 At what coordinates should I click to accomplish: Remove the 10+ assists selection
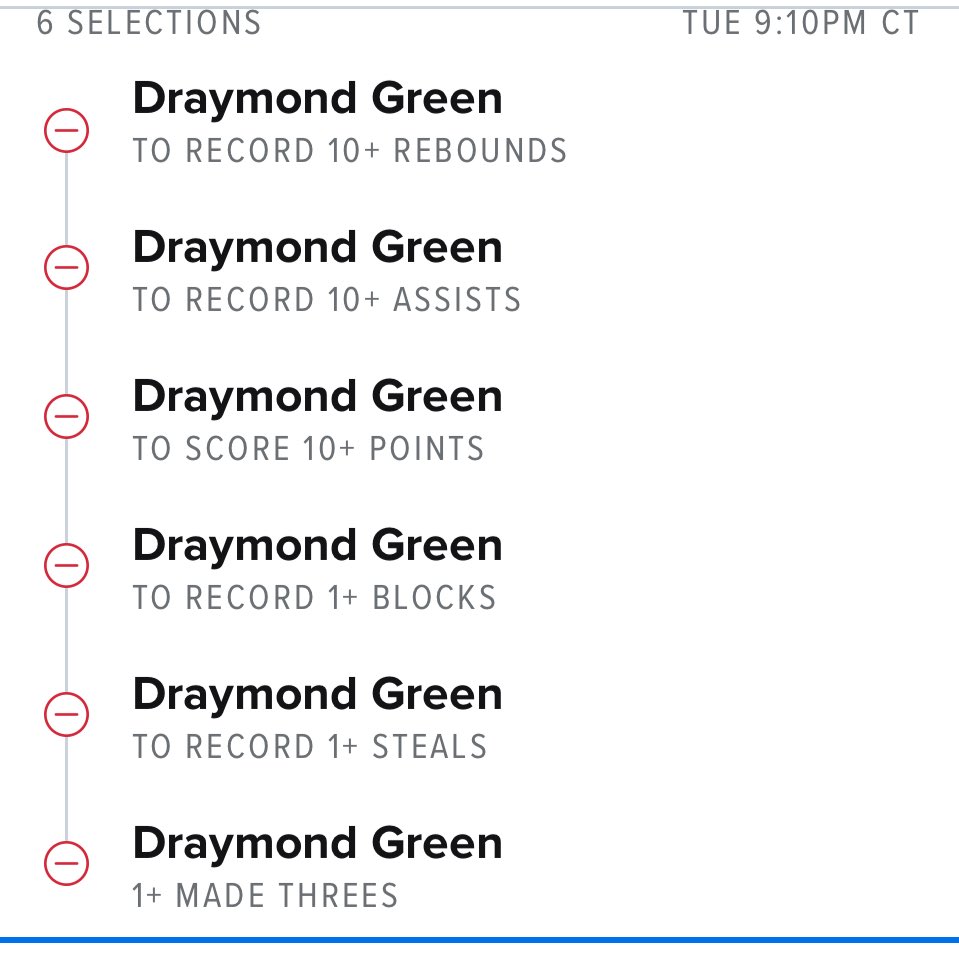[x=67, y=268]
